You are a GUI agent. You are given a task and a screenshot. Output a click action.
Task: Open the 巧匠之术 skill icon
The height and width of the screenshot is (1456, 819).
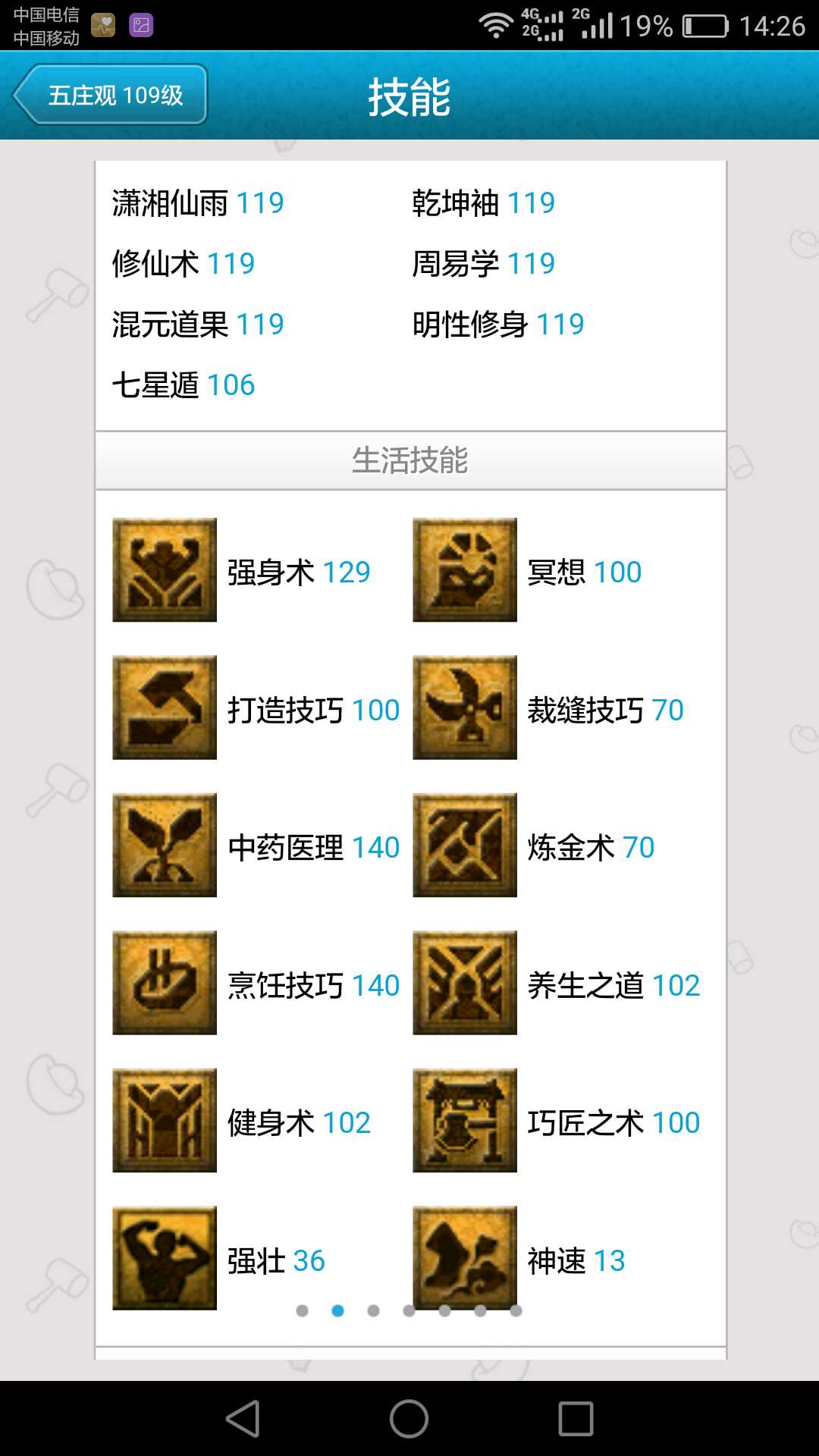(x=465, y=1121)
